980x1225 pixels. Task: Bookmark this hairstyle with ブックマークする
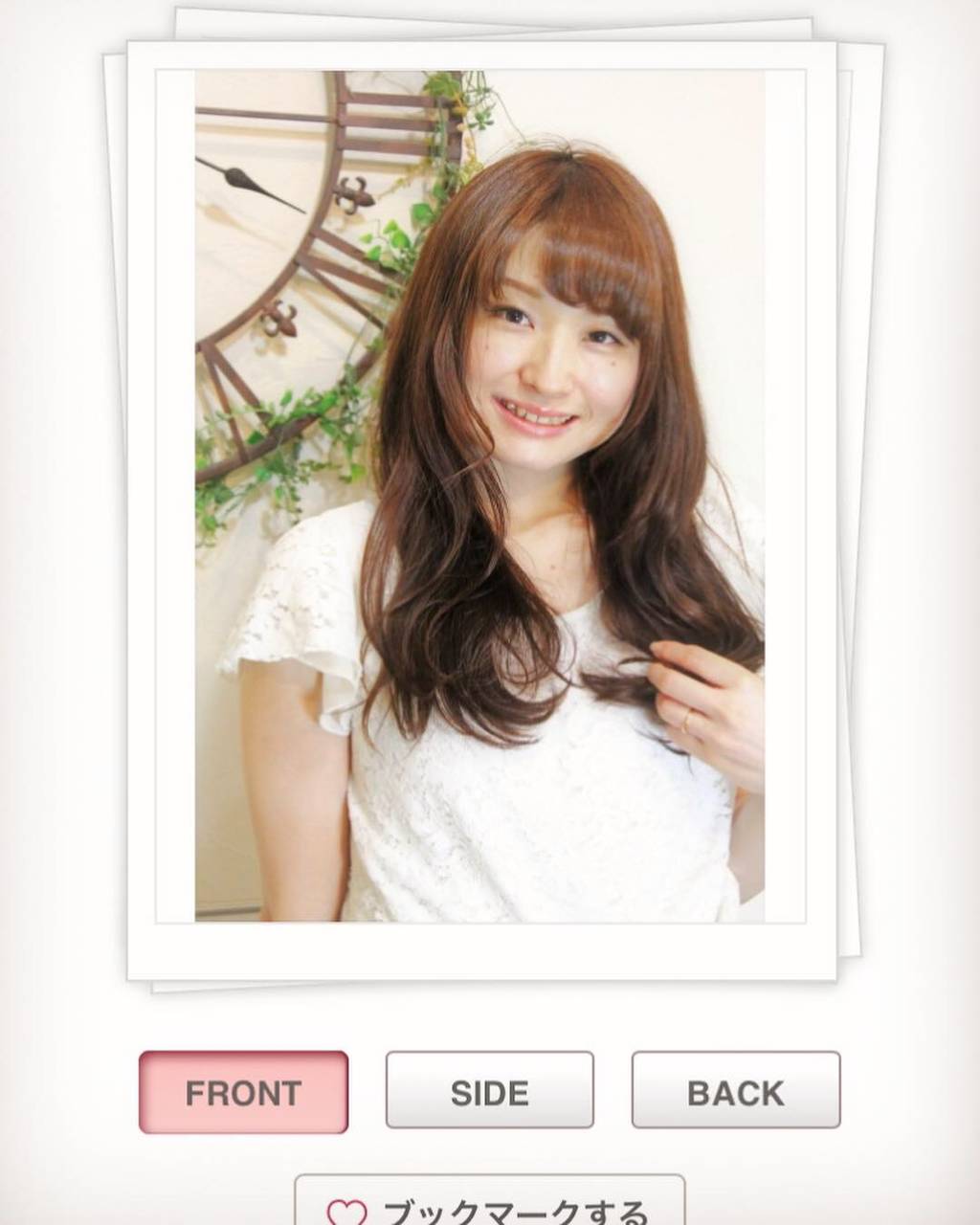[x=489, y=1204]
